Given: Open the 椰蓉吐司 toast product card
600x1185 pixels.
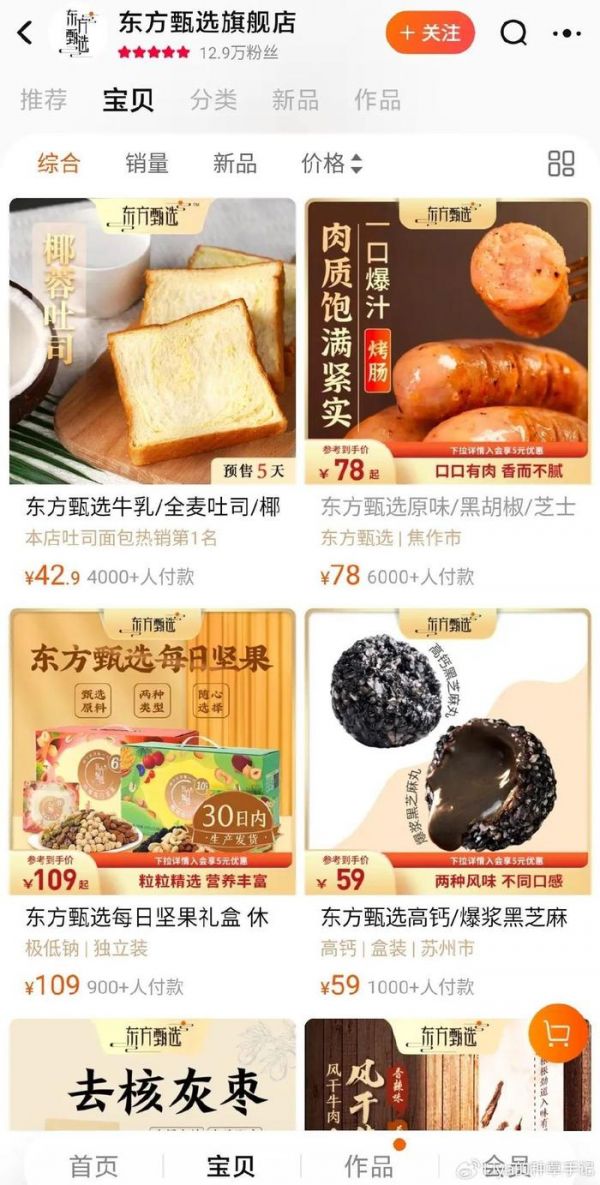Looking at the screenshot, I should (152, 341).
